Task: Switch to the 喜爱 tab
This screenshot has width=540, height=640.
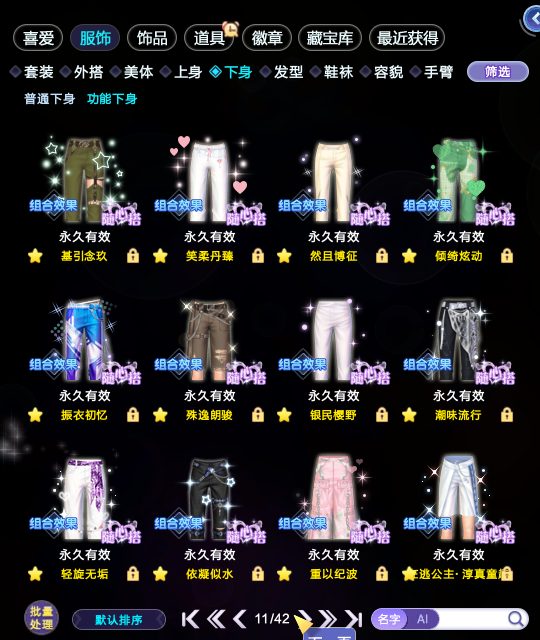Action: point(38,38)
